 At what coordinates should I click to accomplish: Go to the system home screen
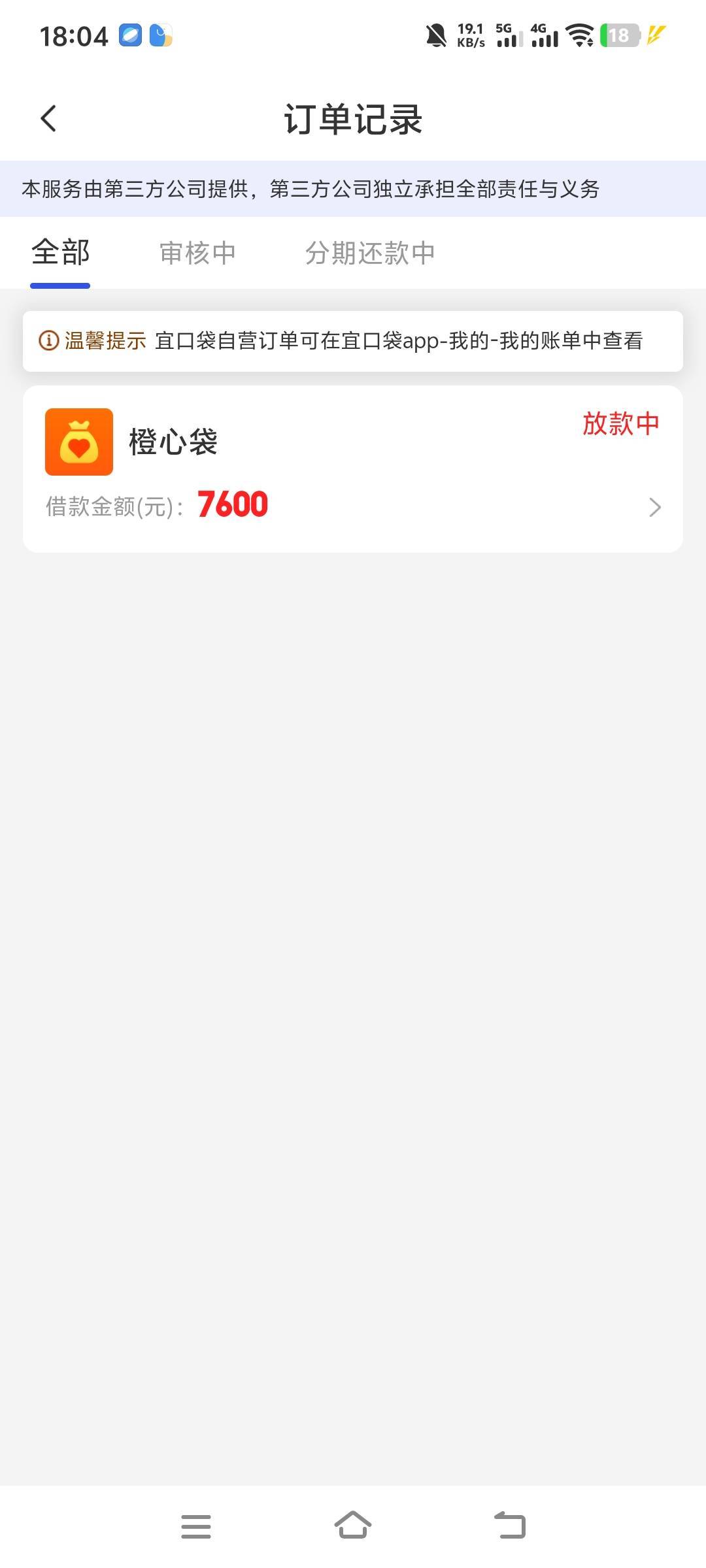[353, 1526]
